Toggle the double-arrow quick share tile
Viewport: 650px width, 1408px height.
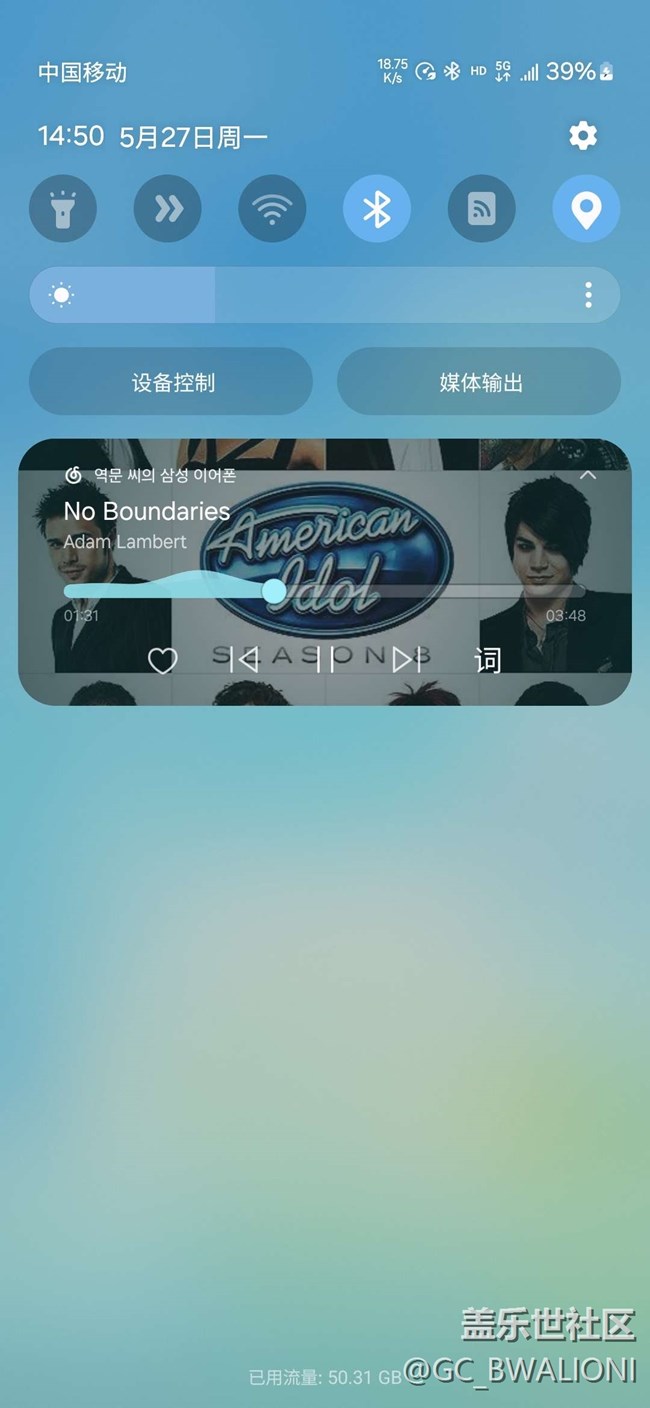168,209
